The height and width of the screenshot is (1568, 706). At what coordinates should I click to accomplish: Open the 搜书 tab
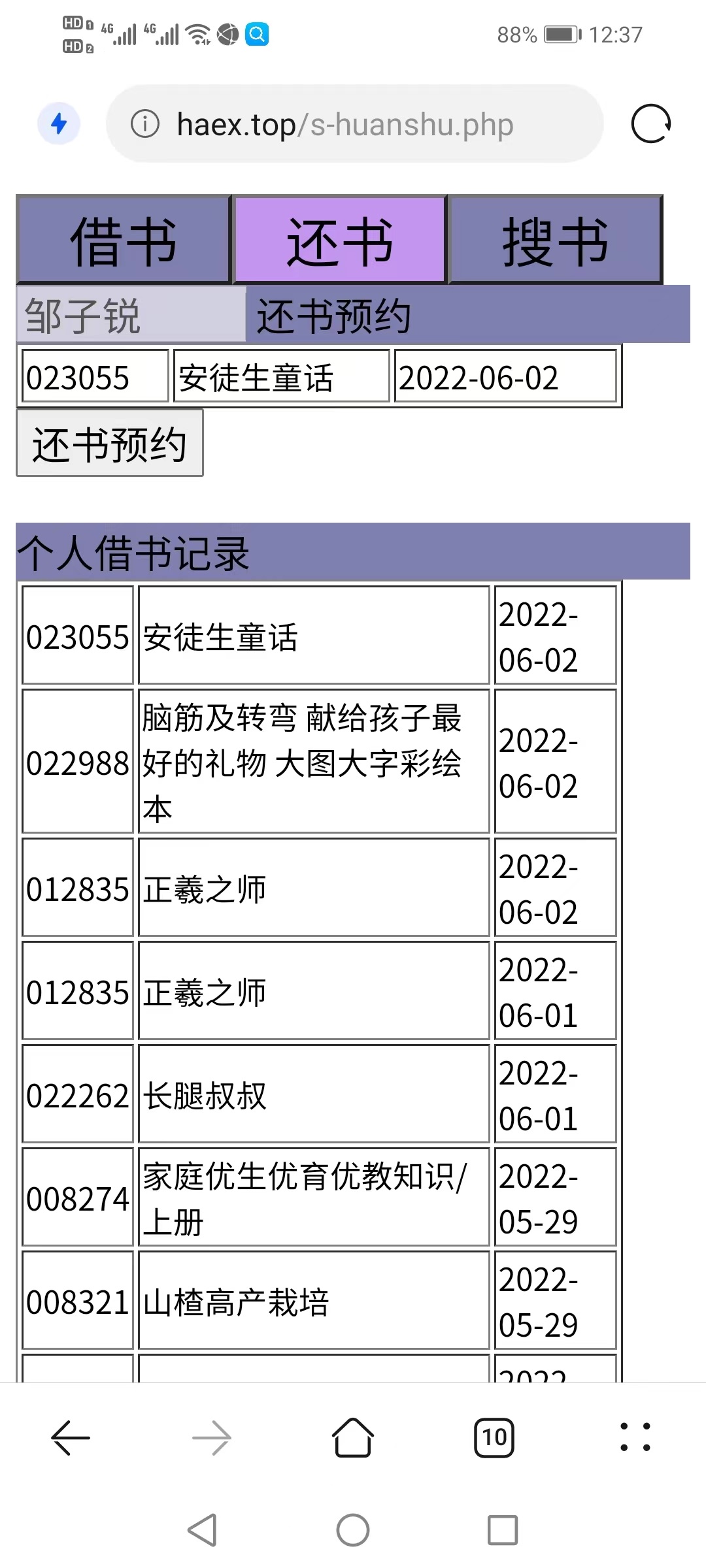[556, 240]
